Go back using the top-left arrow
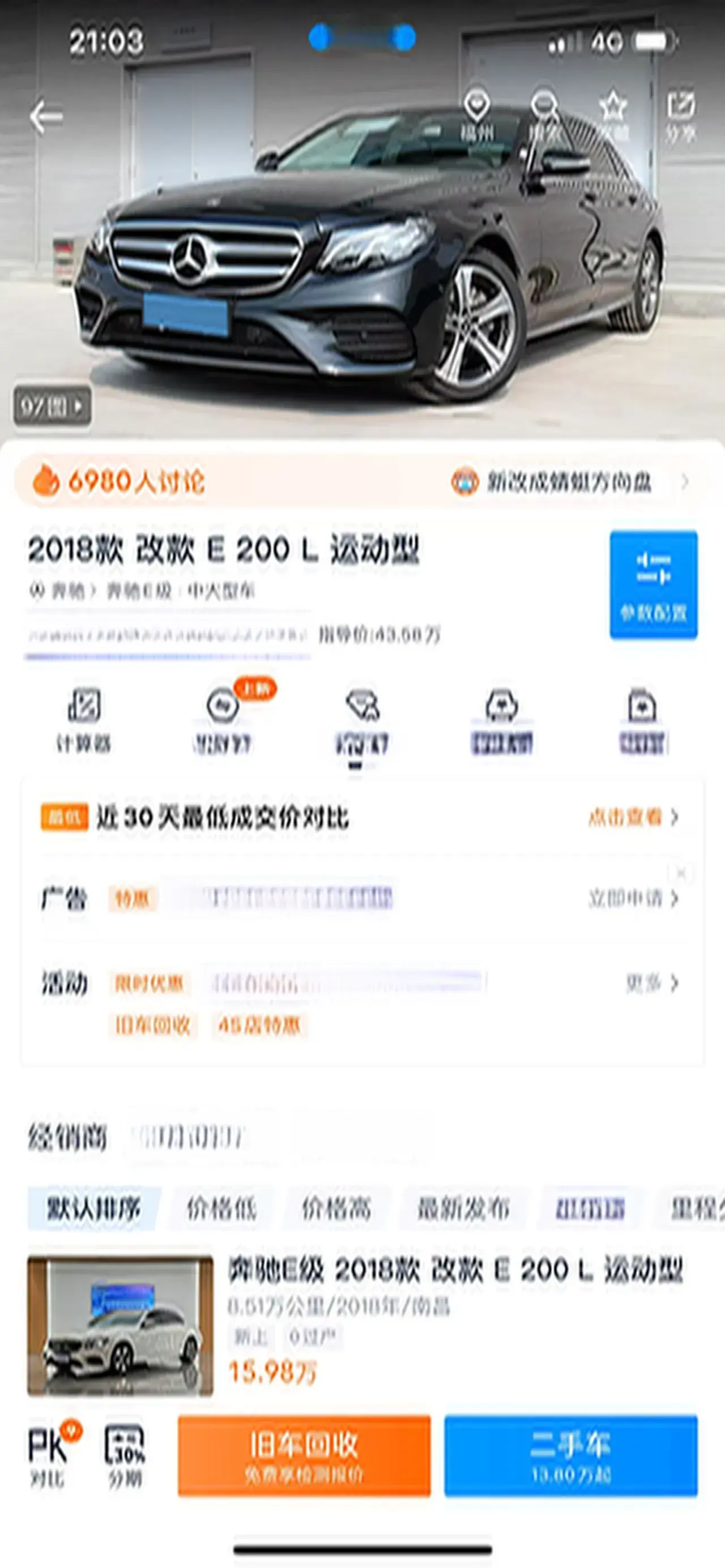This screenshot has height=1568, width=725. 46,116
